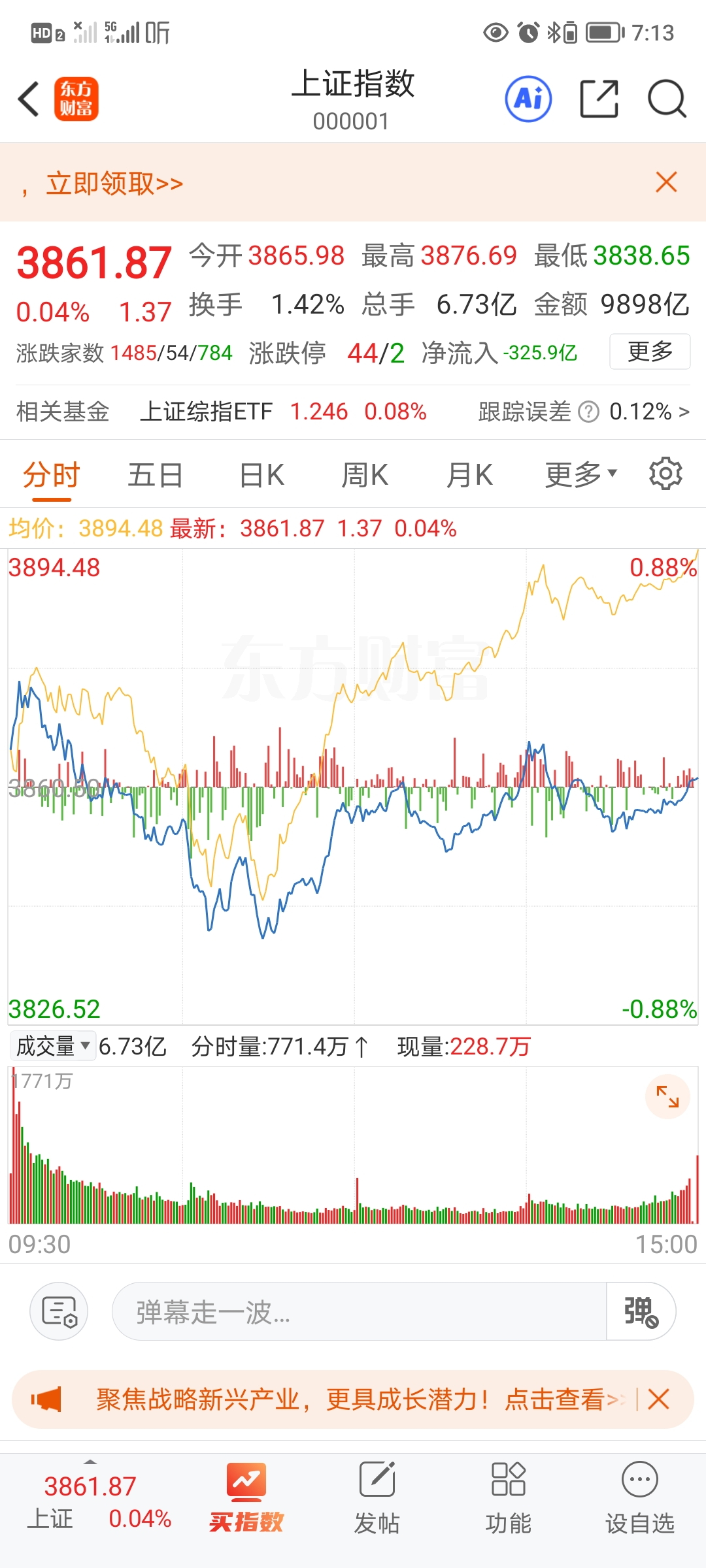The height and width of the screenshot is (1568, 706).
Task: Tap the 弹幕走一波 comment input
Action: coord(358,1312)
